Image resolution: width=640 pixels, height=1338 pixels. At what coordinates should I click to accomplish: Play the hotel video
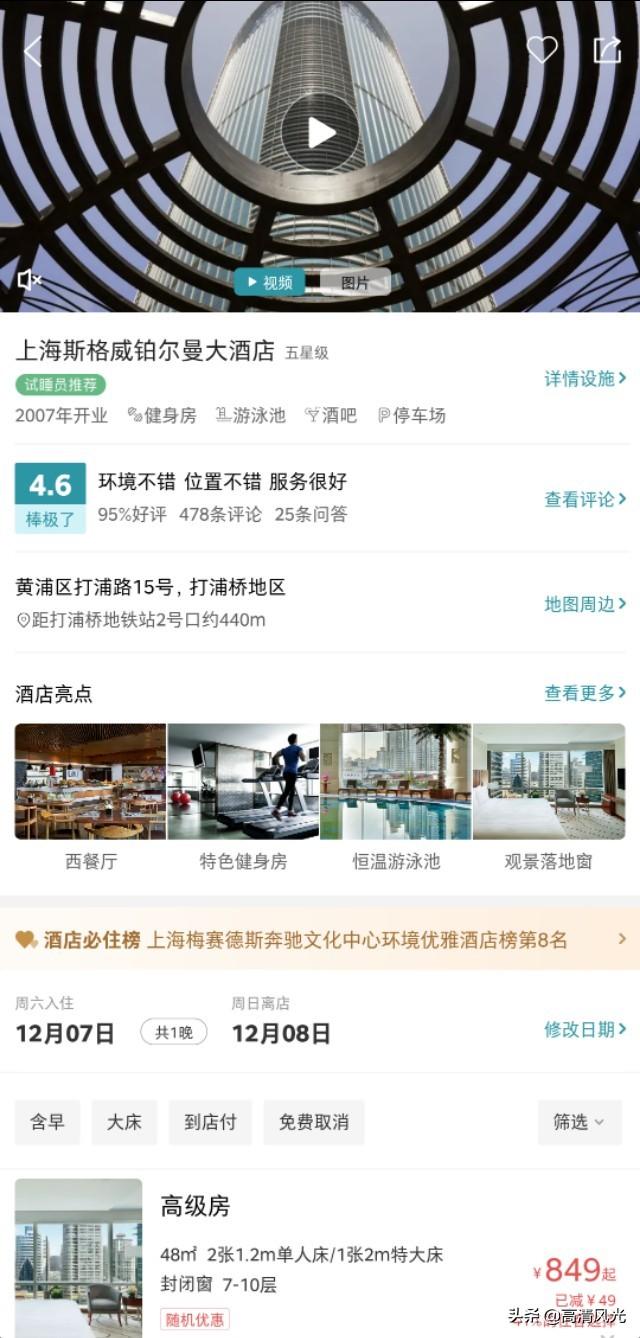pos(320,132)
